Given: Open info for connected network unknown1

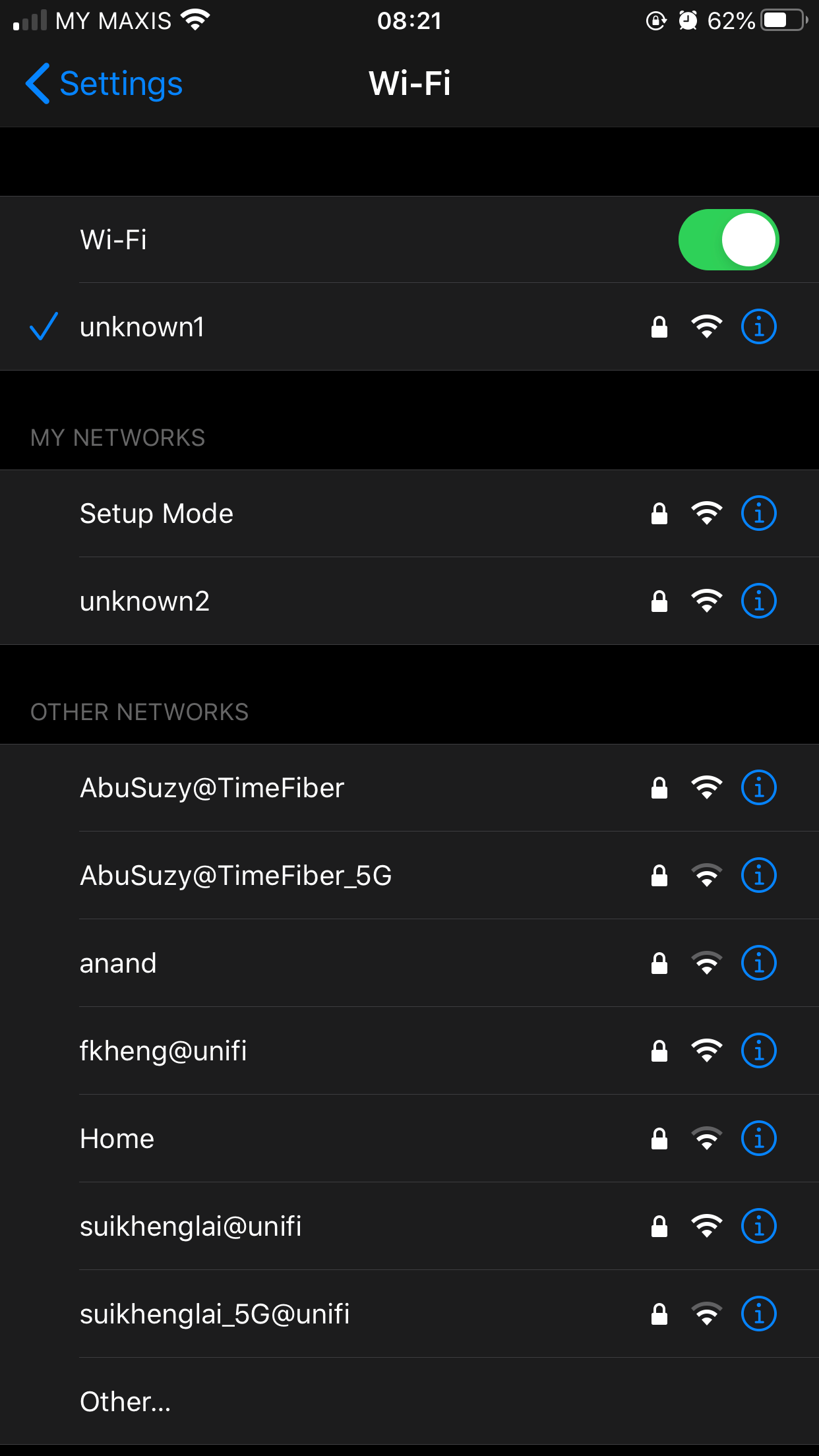Looking at the screenshot, I should pos(759,327).
